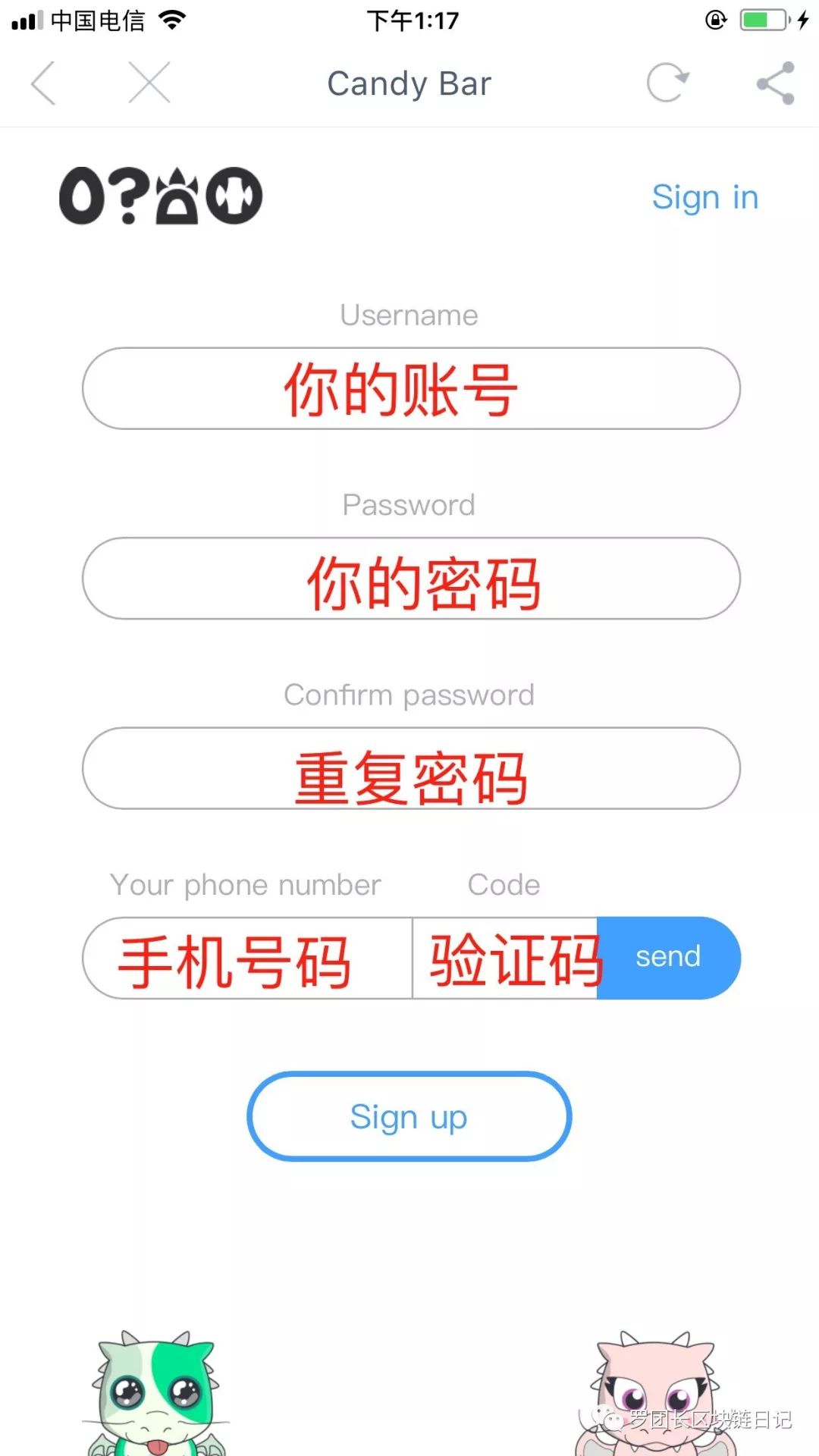Tap the orientation lock icon near the battery
Screen dimensions: 819x1456
(x=717, y=20)
